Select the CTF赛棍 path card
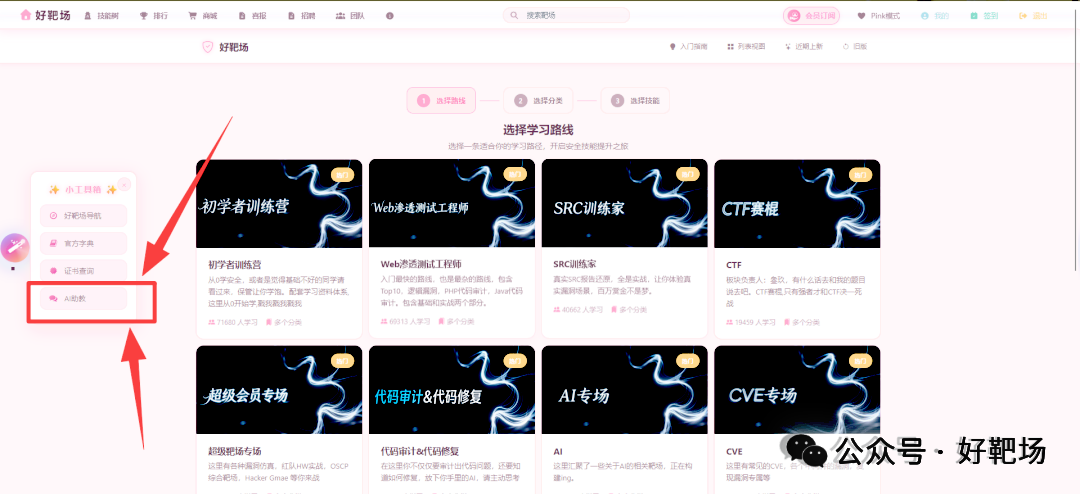This screenshot has width=1080, height=494. pyautogui.click(x=797, y=249)
